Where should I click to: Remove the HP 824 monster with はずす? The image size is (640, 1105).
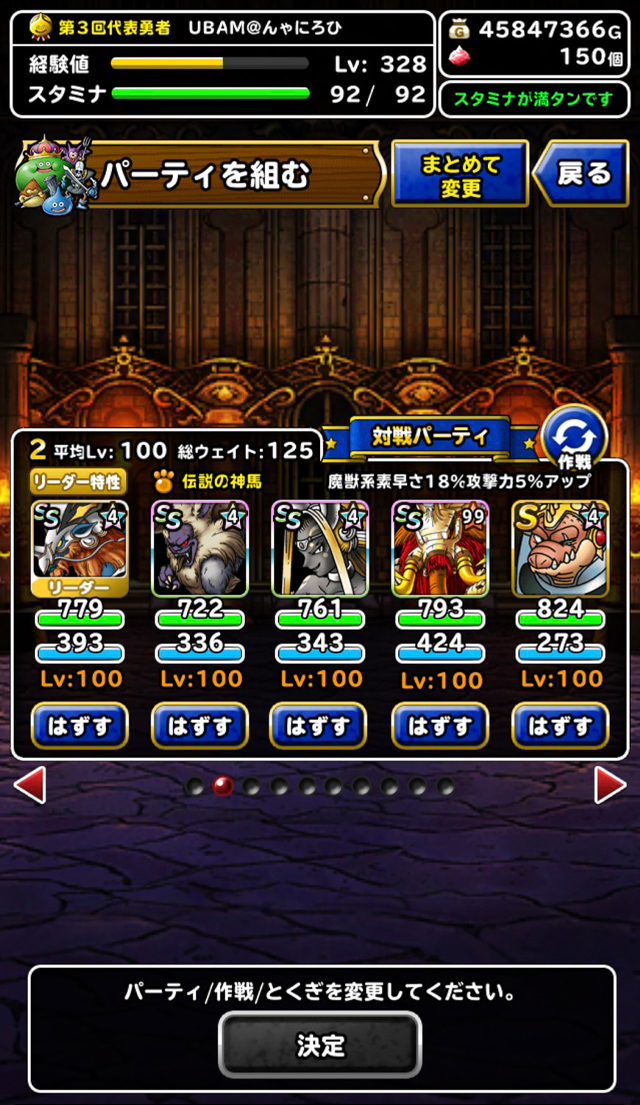pyautogui.click(x=560, y=725)
